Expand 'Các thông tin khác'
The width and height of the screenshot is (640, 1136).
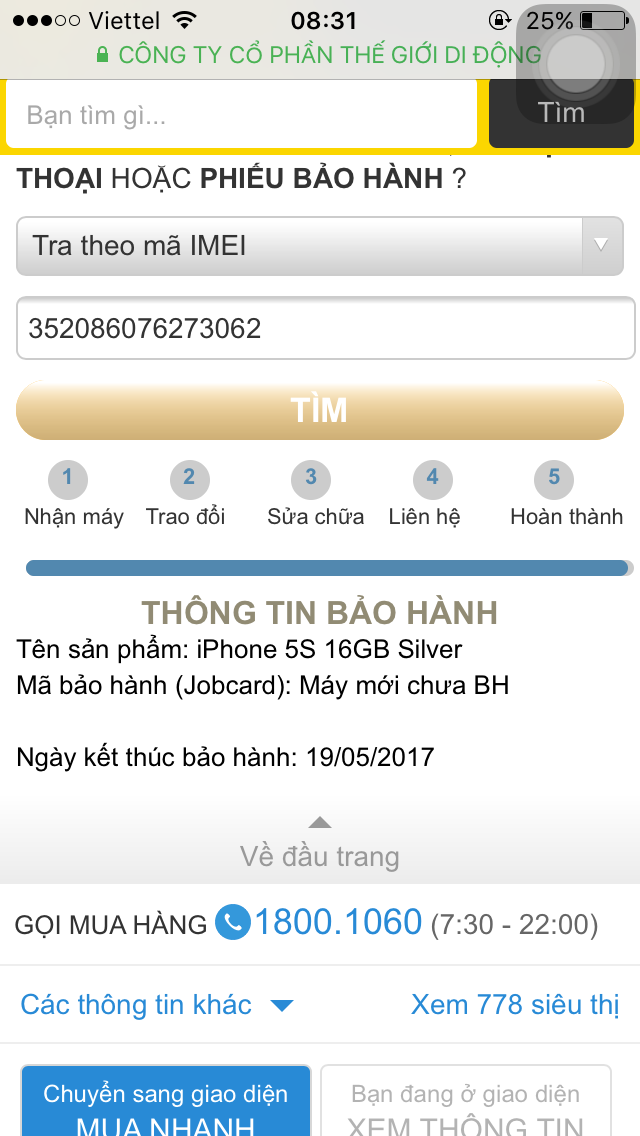tap(157, 1004)
